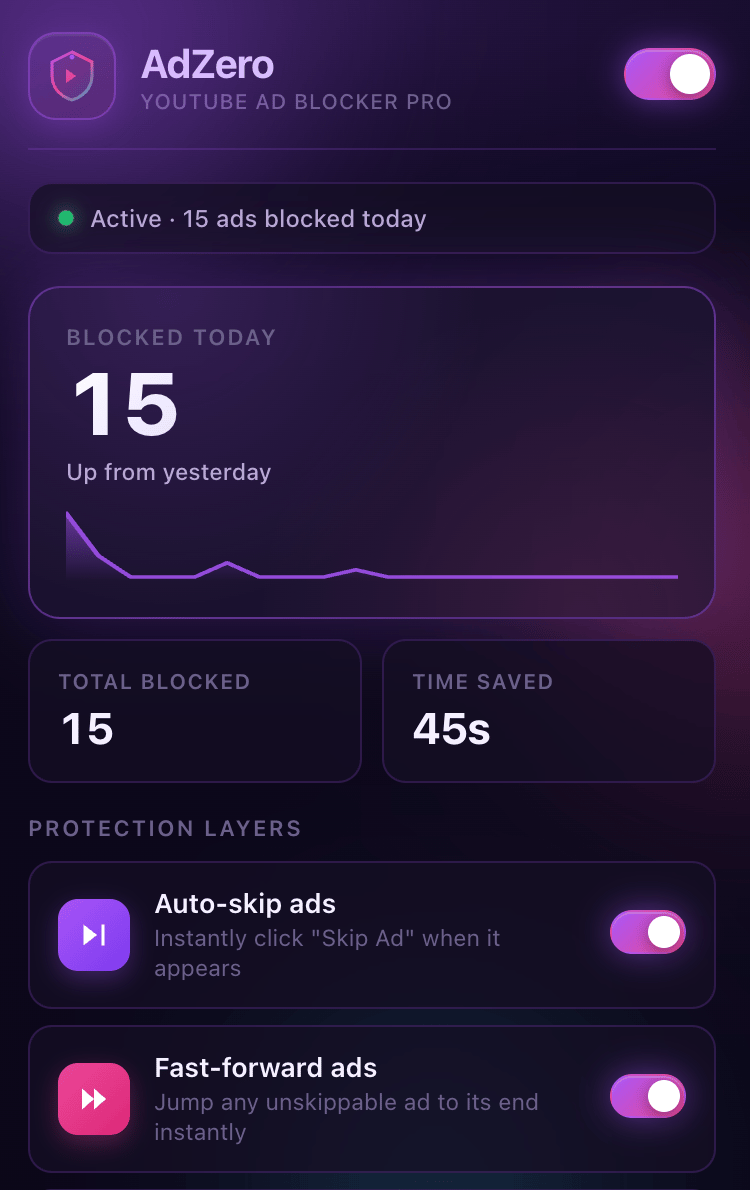The height and width of the screenshot is (1190, 750).
Task: Turn off the main AdZero switch
Action: point(670,74)
